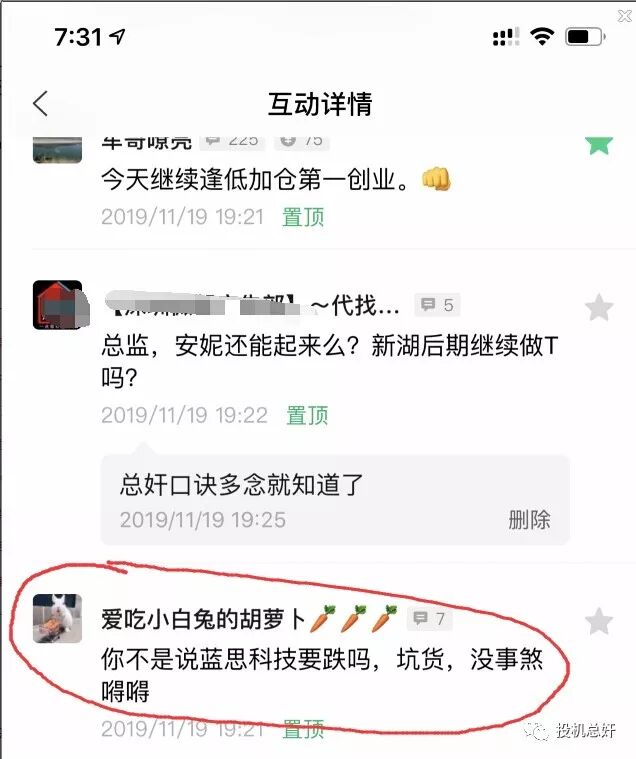Open the 7-message count beside 爱吃小白兔的胡萝卜
This screenshot has height=759, width=636.
429,619
